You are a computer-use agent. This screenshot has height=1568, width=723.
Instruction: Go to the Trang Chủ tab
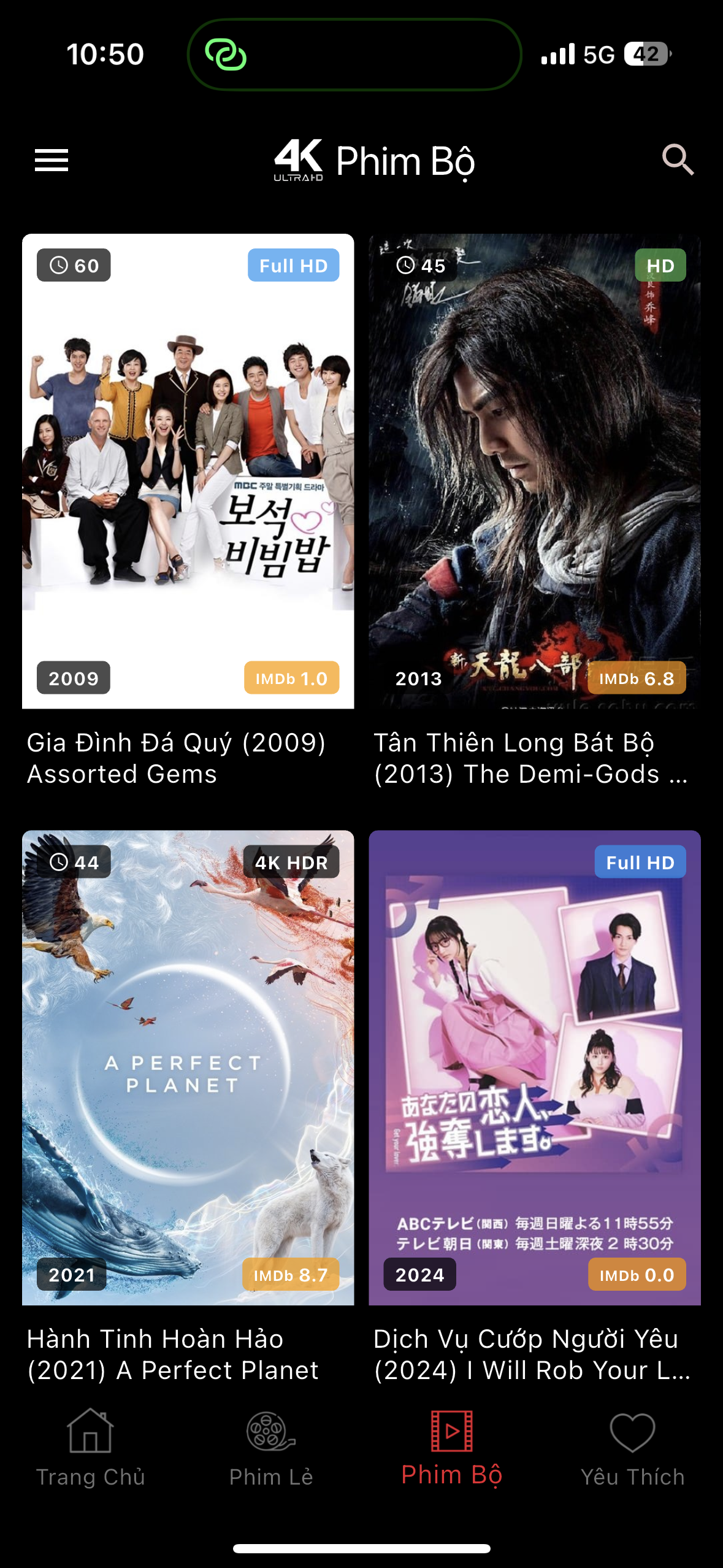[x=90, y=1448]
